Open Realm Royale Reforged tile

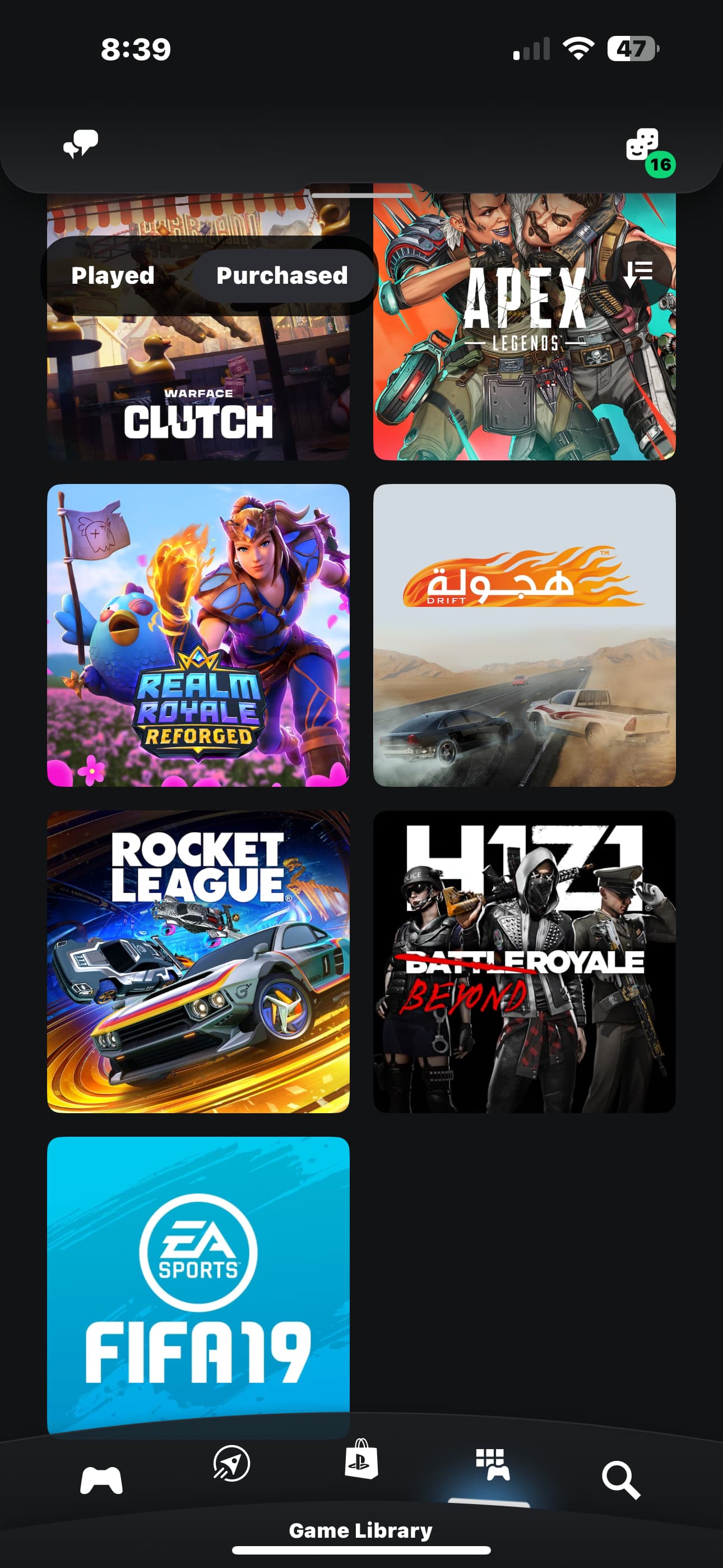pyautogui.click(x=198, y=635)
